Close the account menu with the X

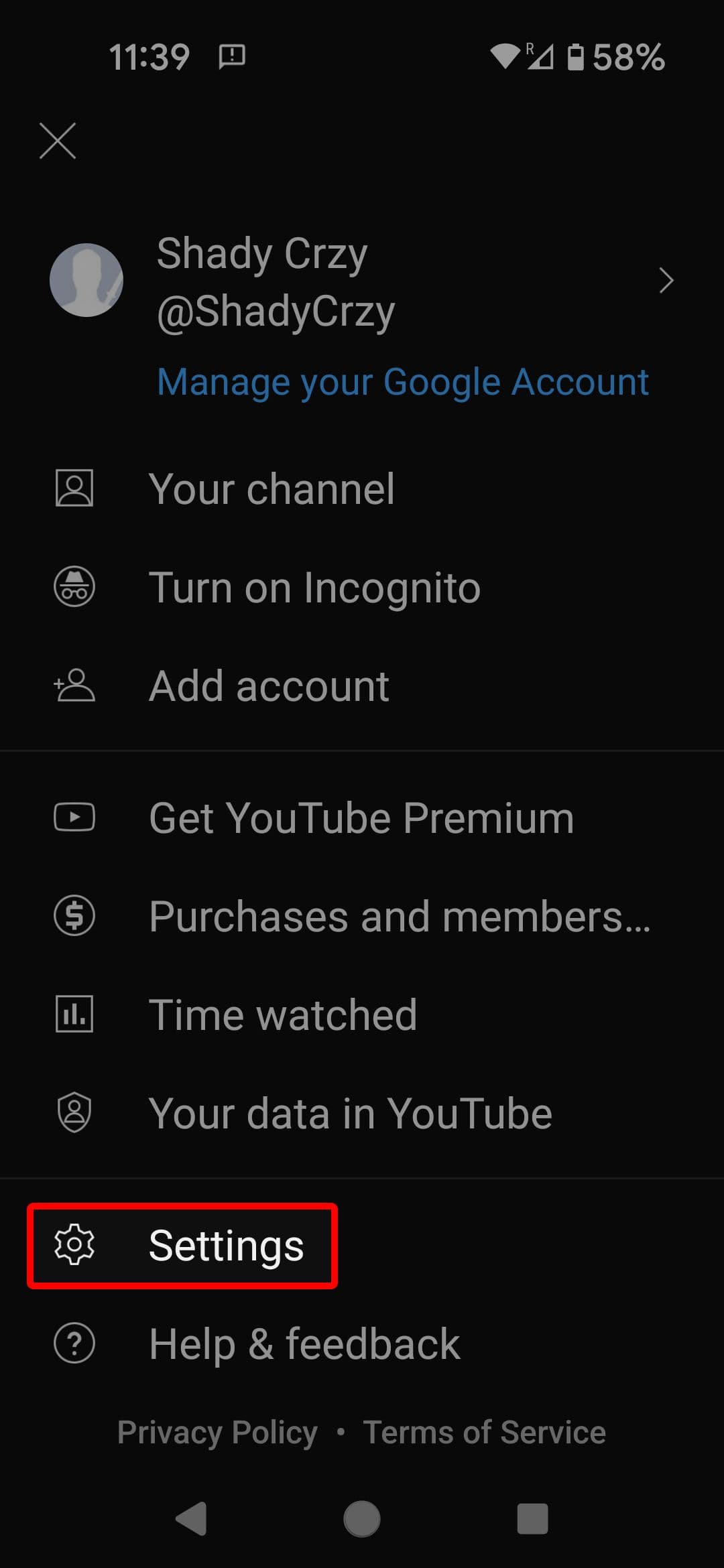pyautogui.click(x=58, y=140)
